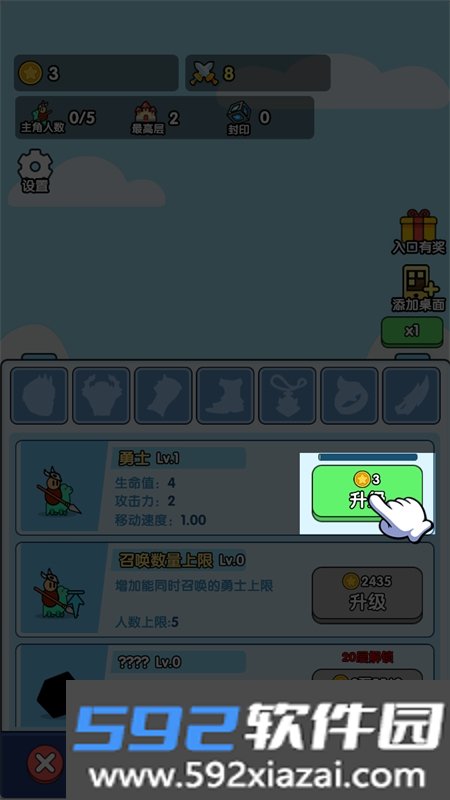Close the panel with red X
The width and height of the screenshot is (450, 800).
point(45,764)
